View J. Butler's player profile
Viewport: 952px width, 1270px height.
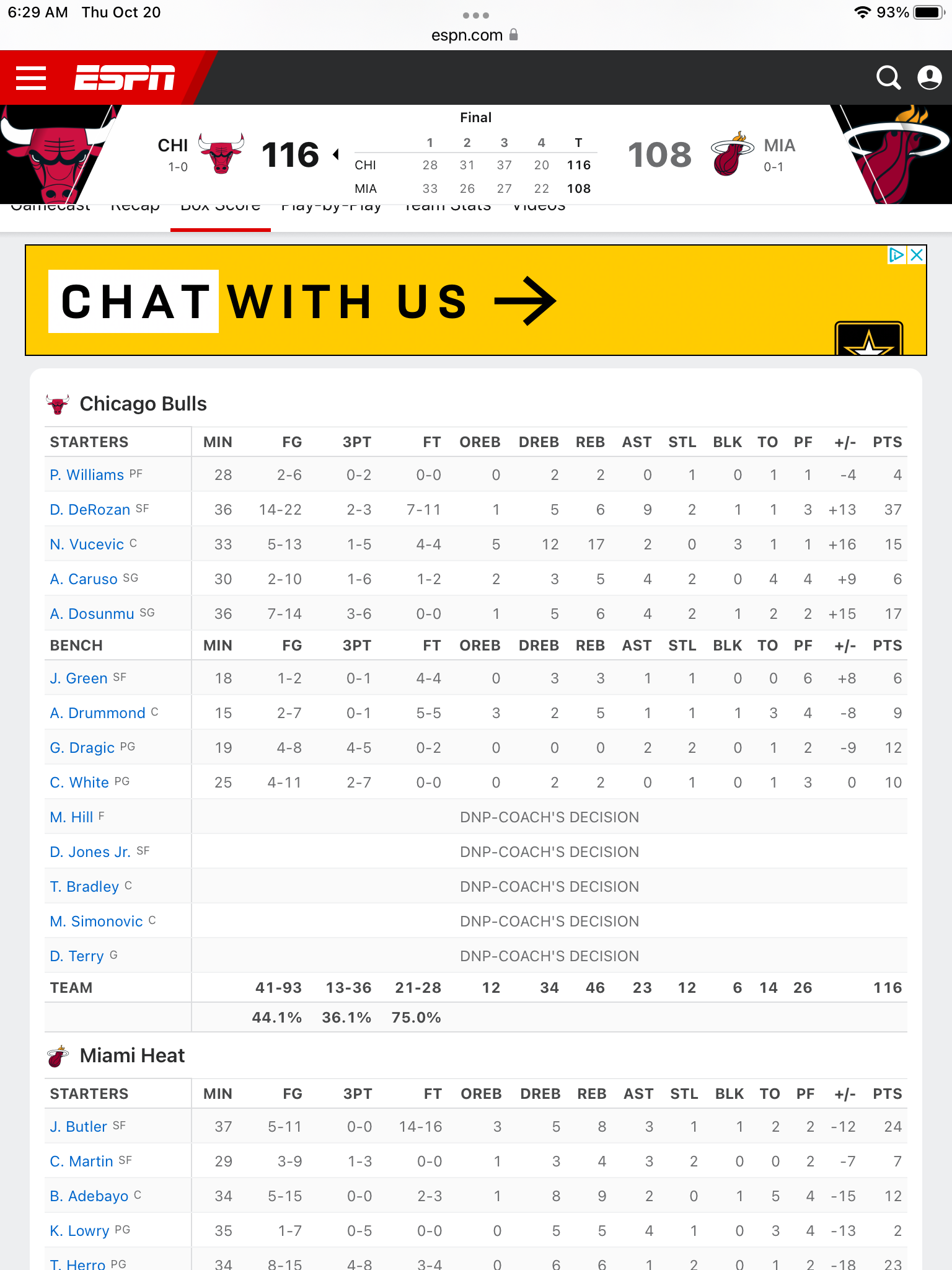tap(79, 1127)
